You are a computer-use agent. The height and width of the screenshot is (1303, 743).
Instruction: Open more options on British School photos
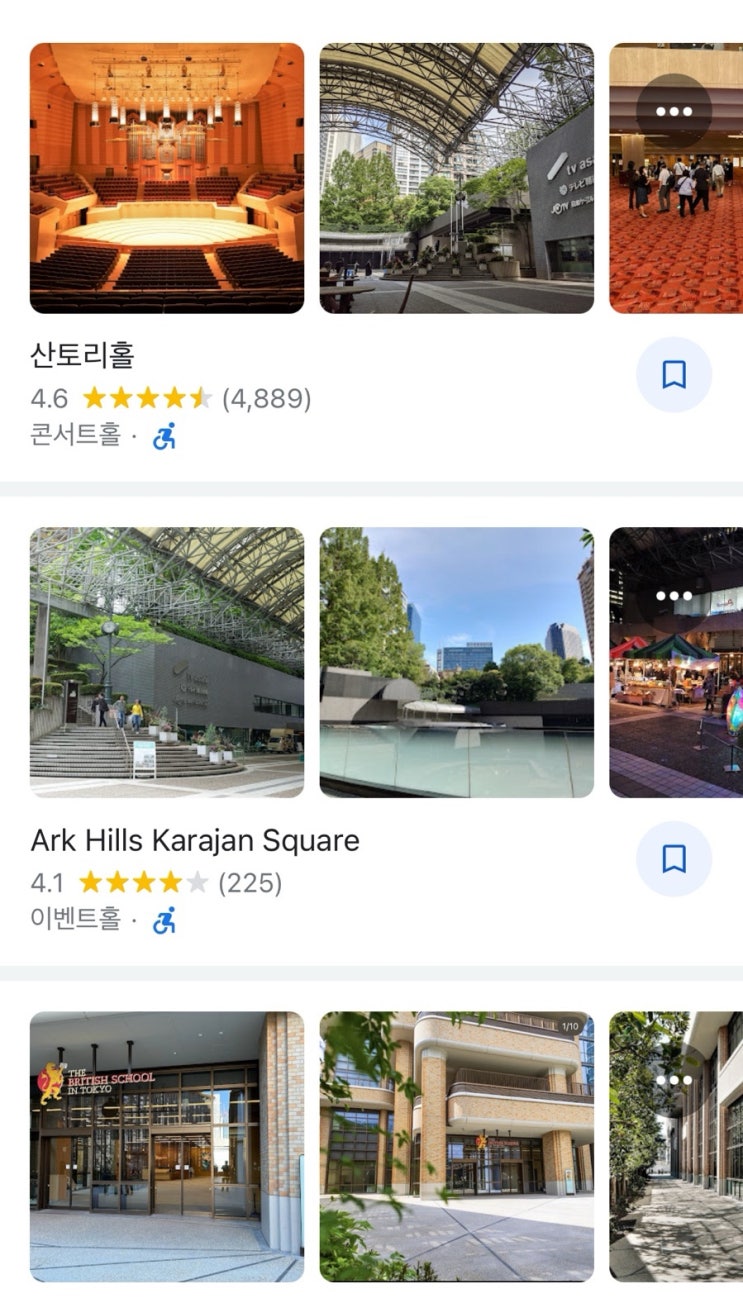coord(673,1080)
